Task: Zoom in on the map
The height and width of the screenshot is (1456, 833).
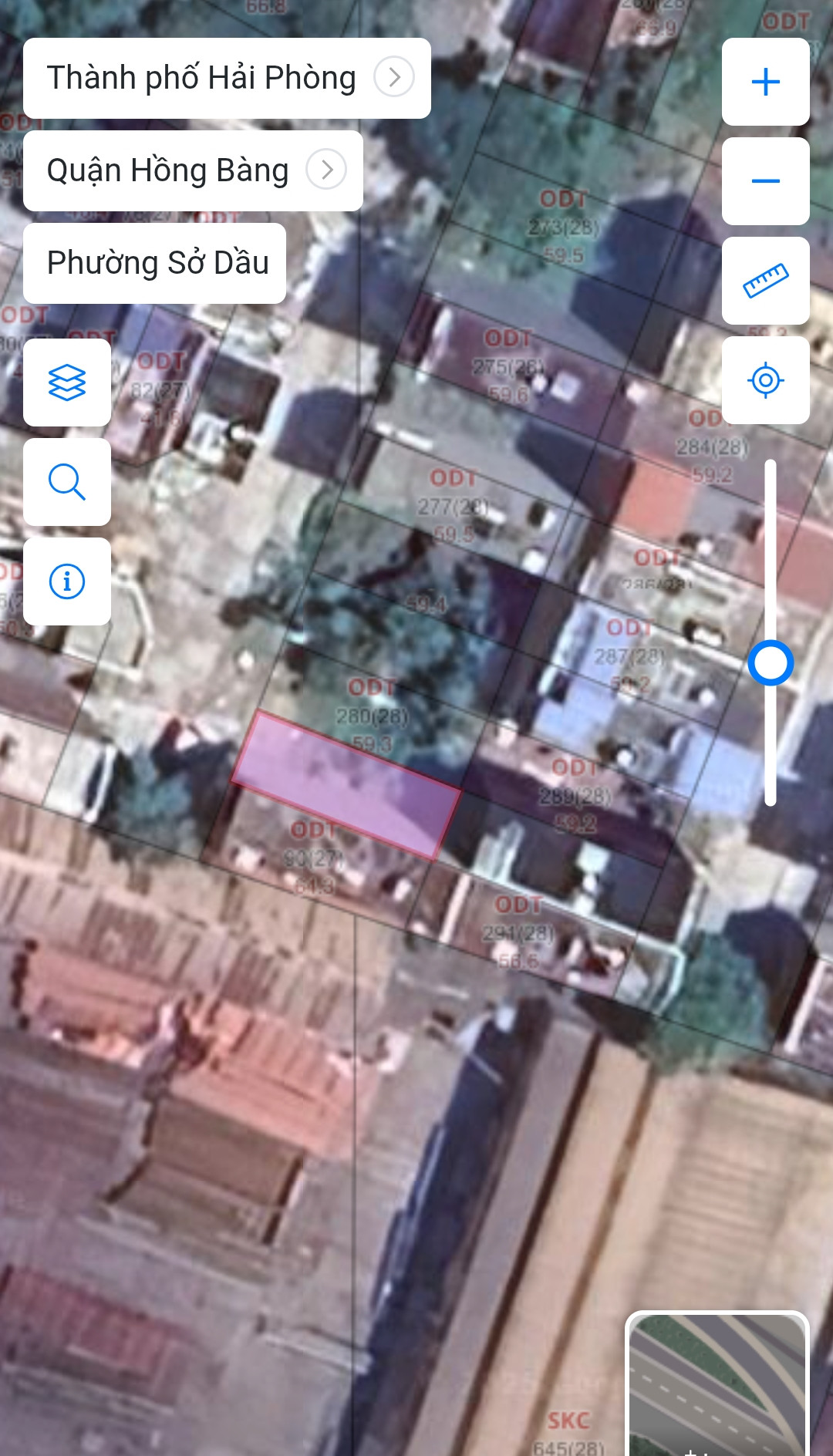Action: point(765,82)
